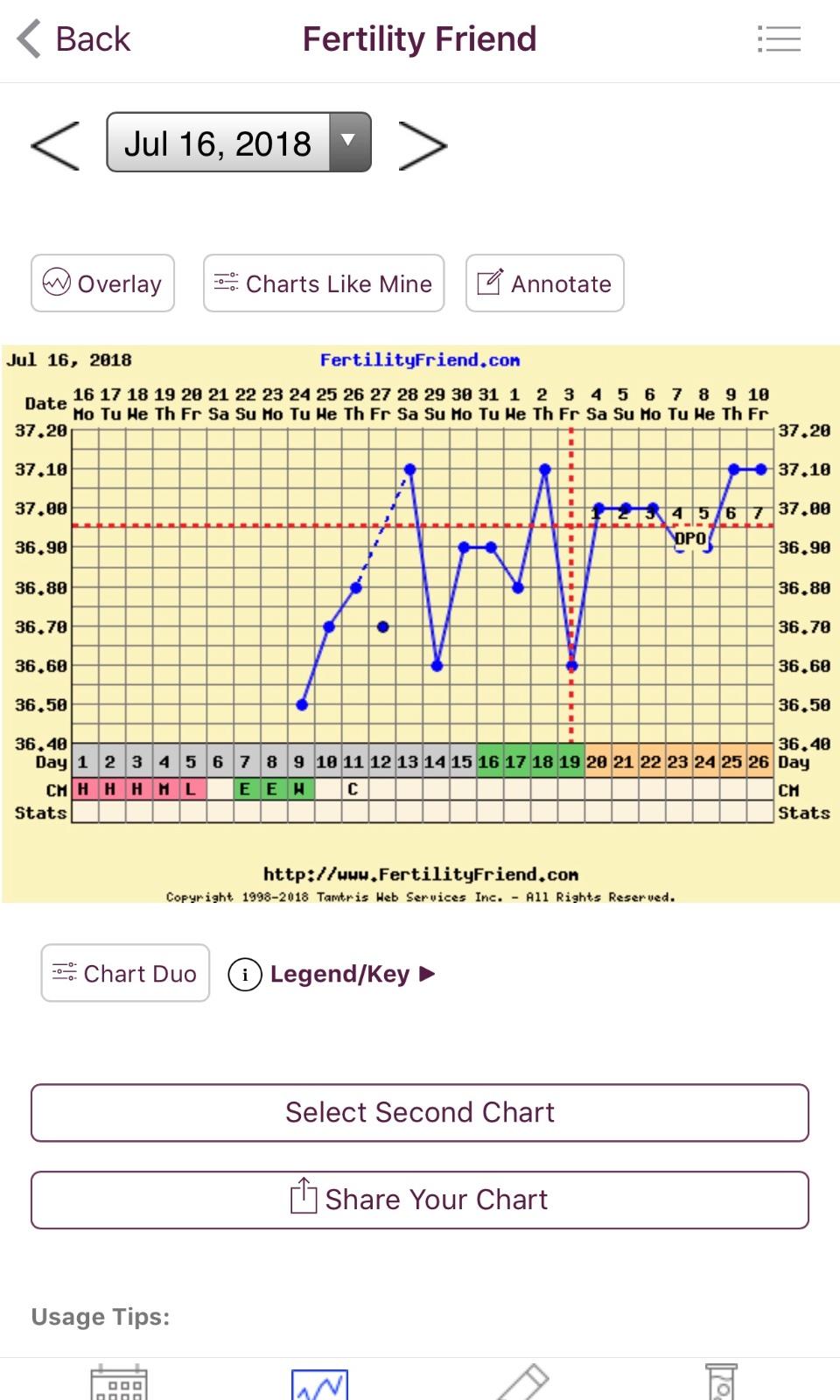Go to the previous chart

coord(55,144)
